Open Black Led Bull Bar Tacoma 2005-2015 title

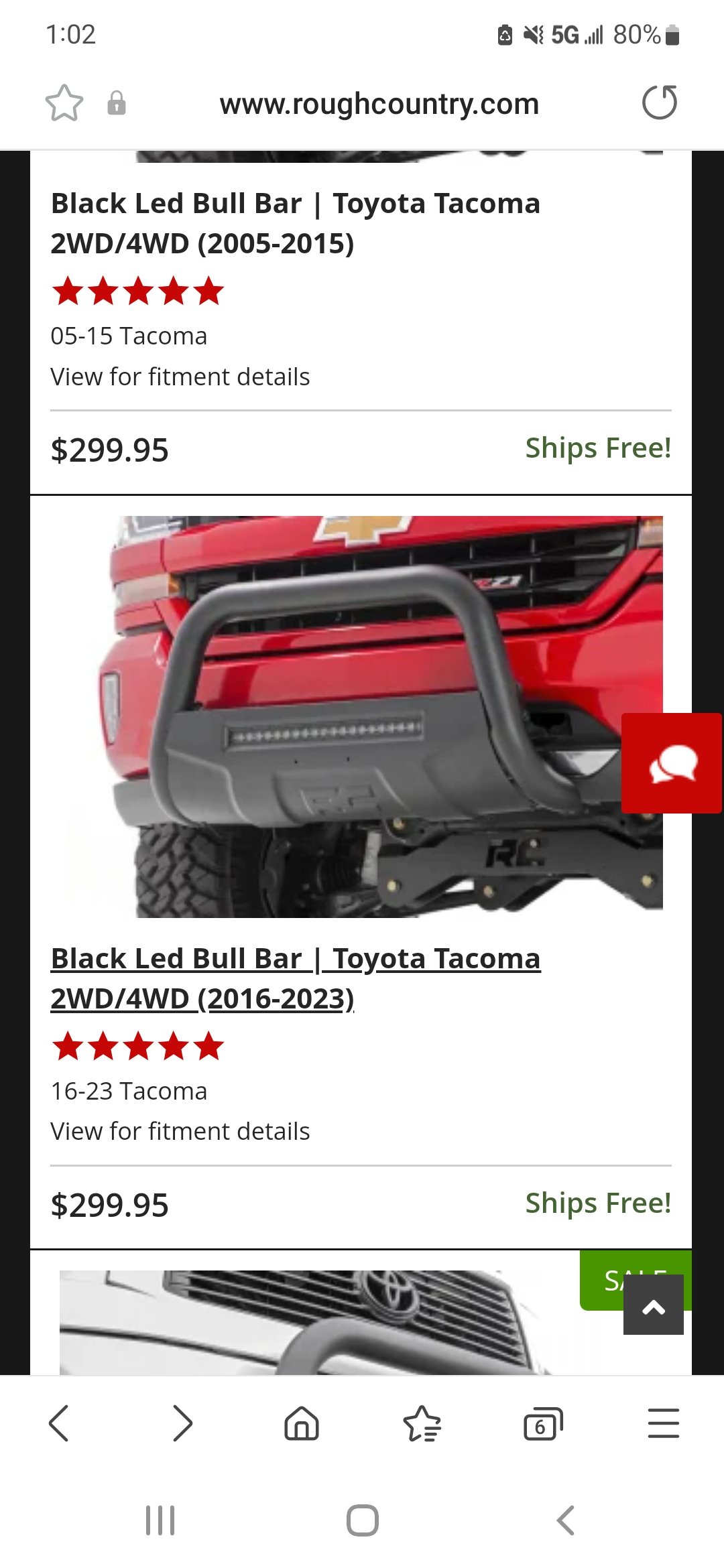pyautogui.click(x=296, y=223)
